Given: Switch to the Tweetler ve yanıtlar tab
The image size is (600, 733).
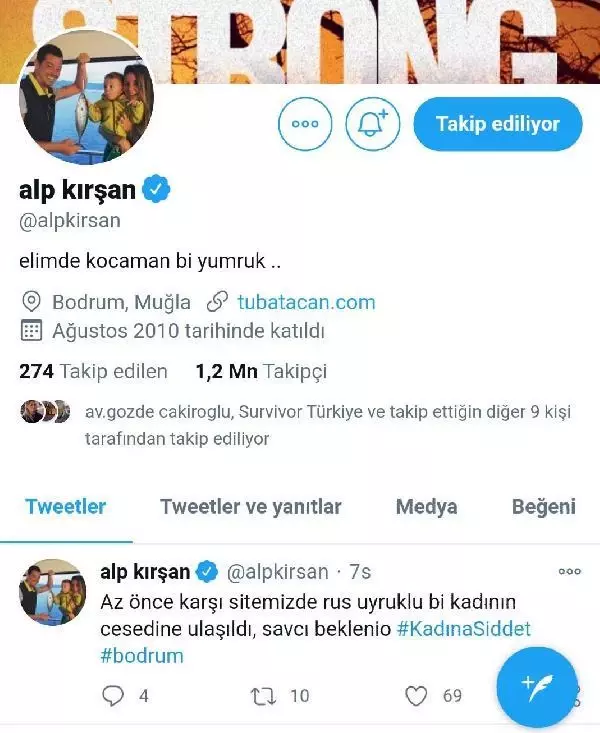Looking at the screenshot, I should coord(250,507).
